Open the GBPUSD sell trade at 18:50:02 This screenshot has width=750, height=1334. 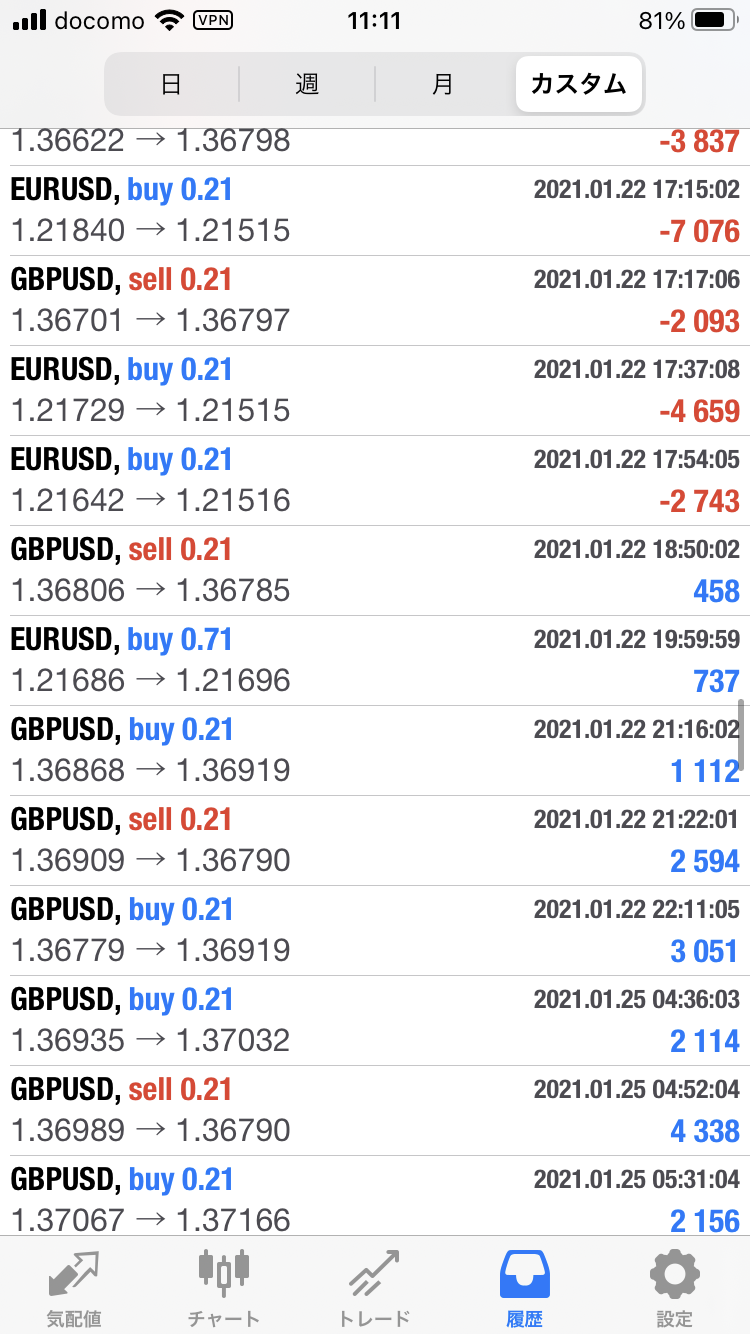click(x=375, y=571)
